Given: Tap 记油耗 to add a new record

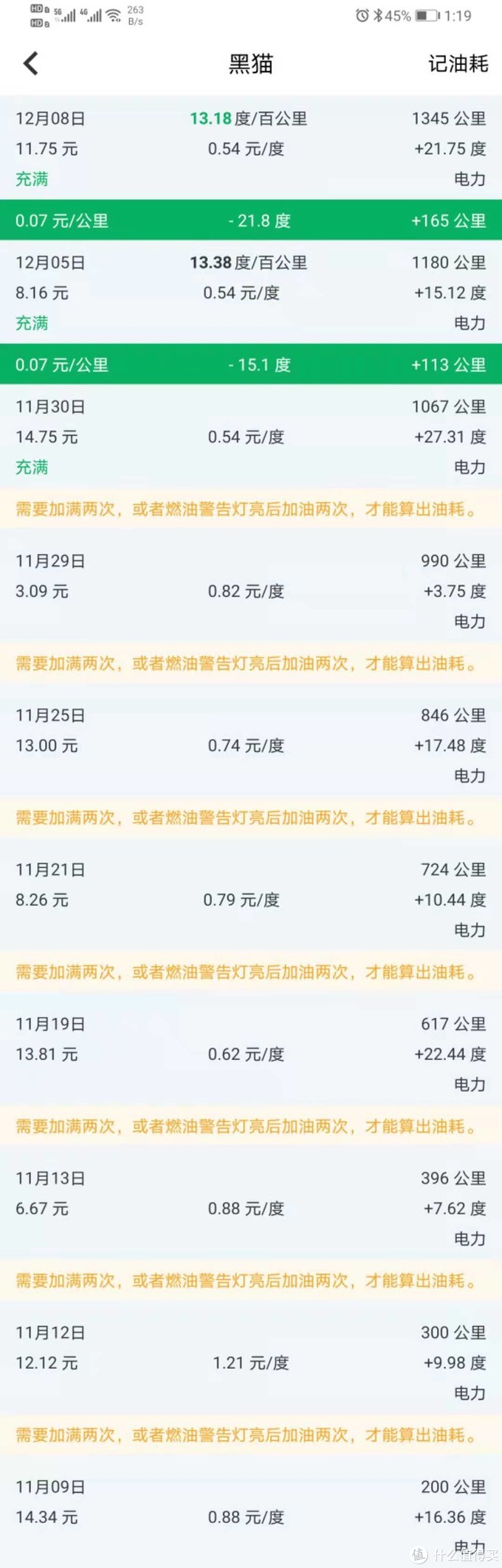Looking at the screenshot, I should click(x=458, y=64).
